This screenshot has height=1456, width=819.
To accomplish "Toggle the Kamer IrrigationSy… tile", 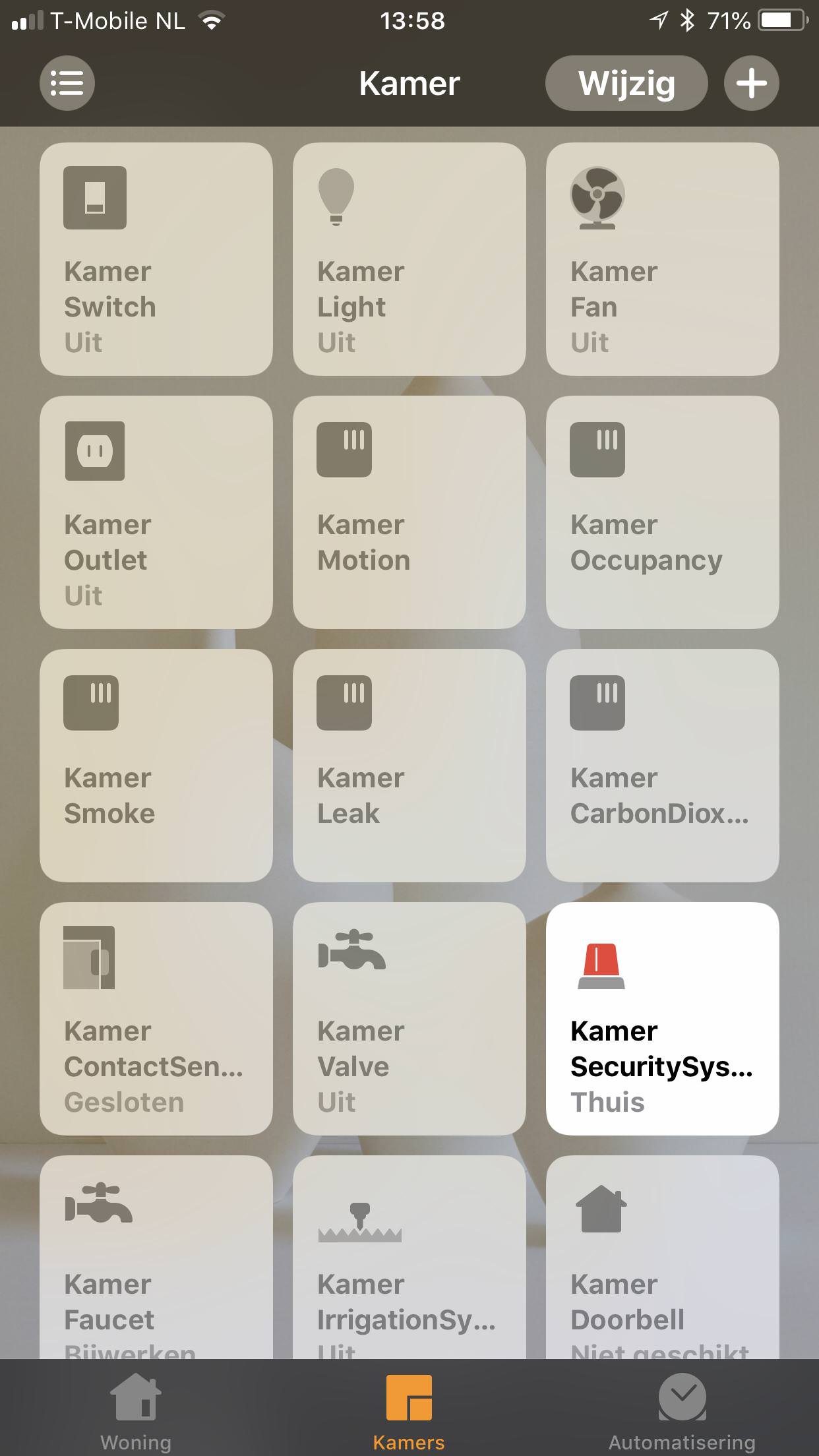I will coord(409,1256).
